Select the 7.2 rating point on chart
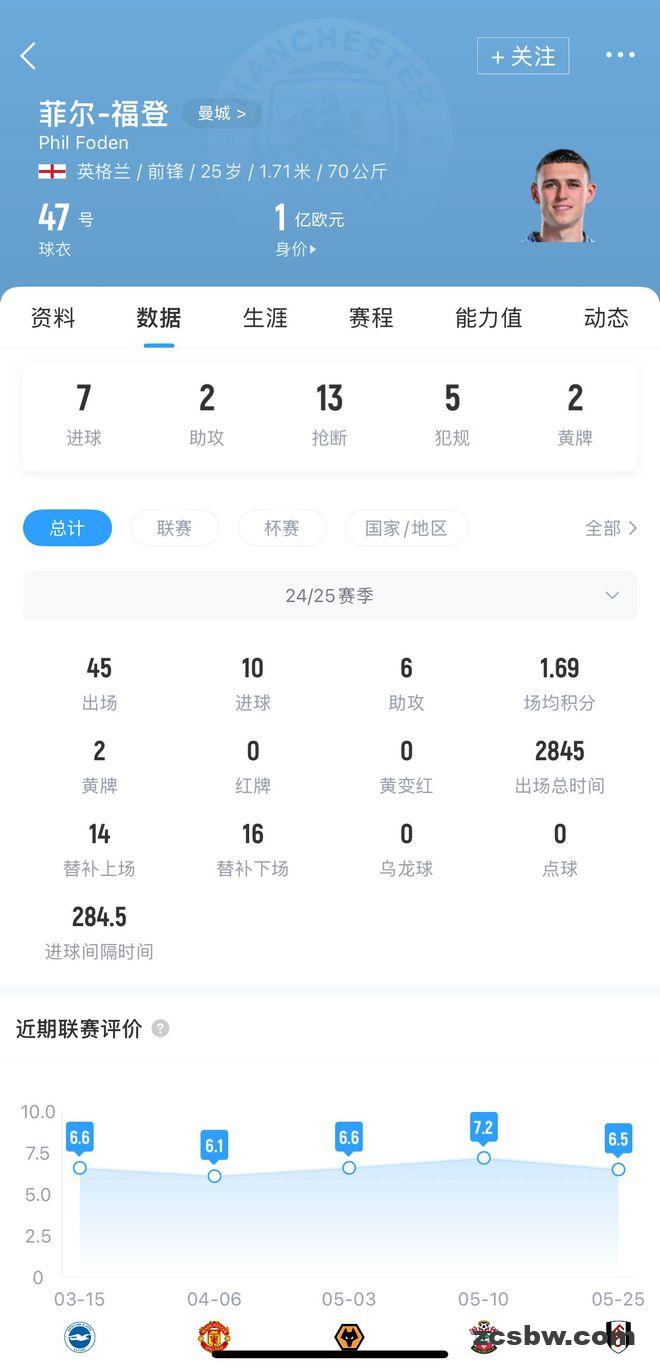This screenshot has height=1370, width=660. (483, 1157)
